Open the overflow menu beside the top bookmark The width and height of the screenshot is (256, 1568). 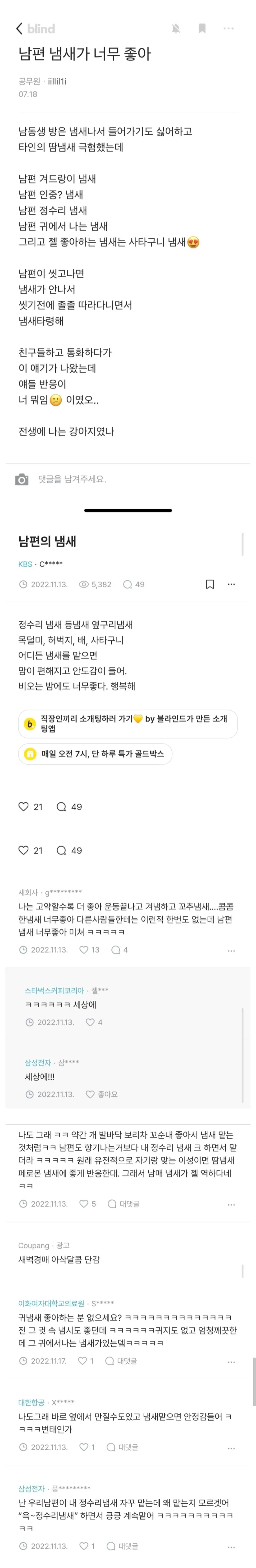point(229,28)
